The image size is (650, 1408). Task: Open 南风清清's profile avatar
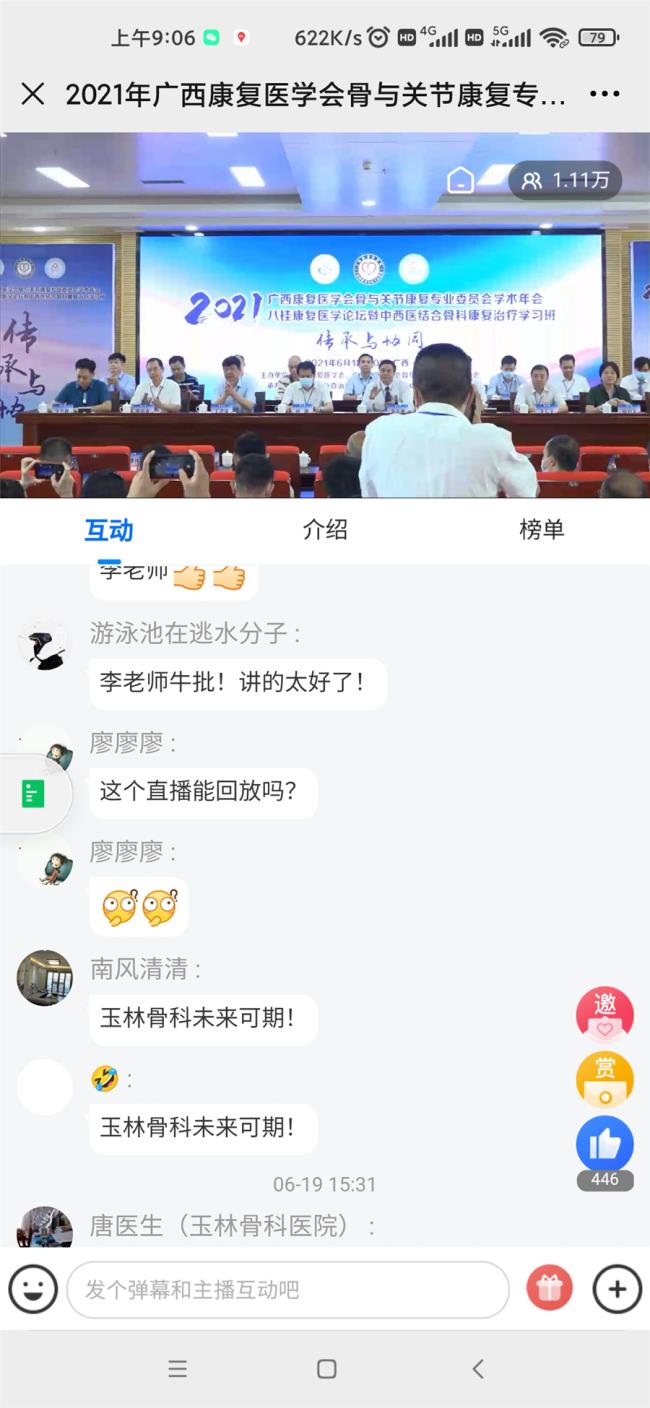[x=45, y=977]
